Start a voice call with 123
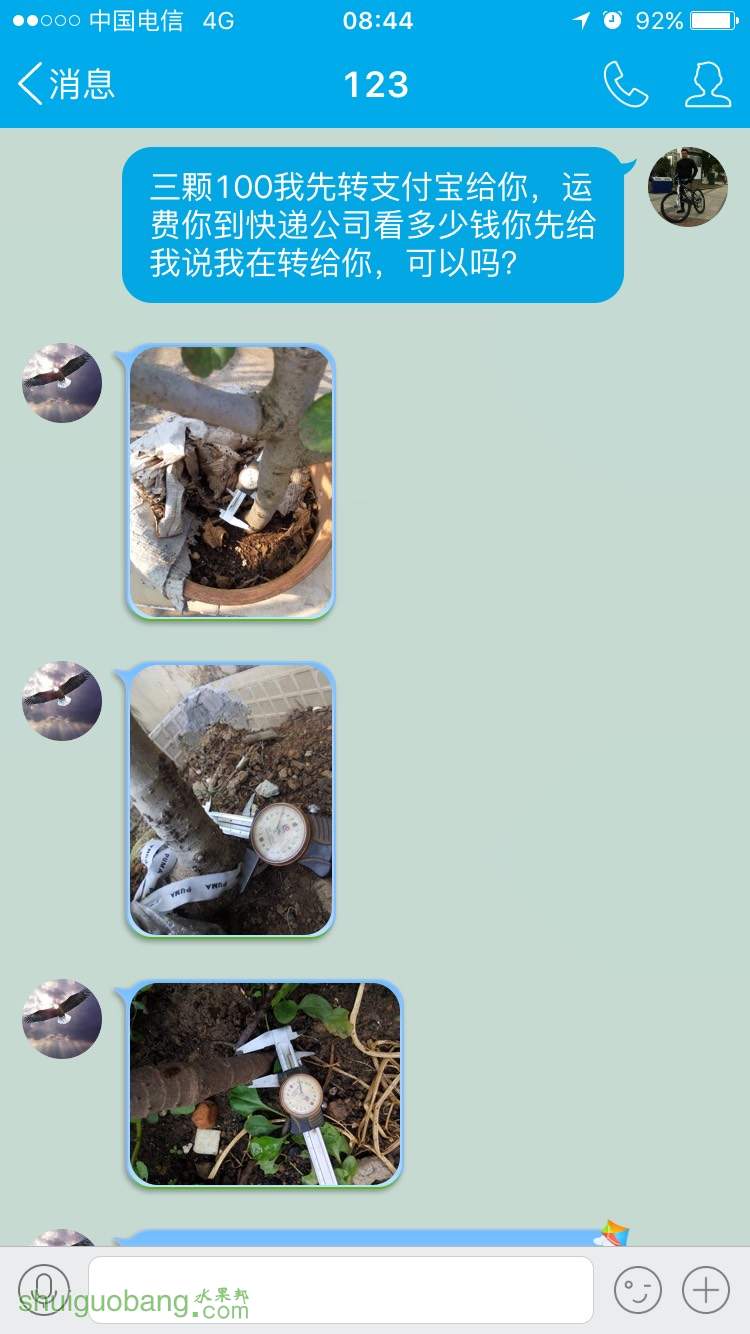 tap(625, 85)
